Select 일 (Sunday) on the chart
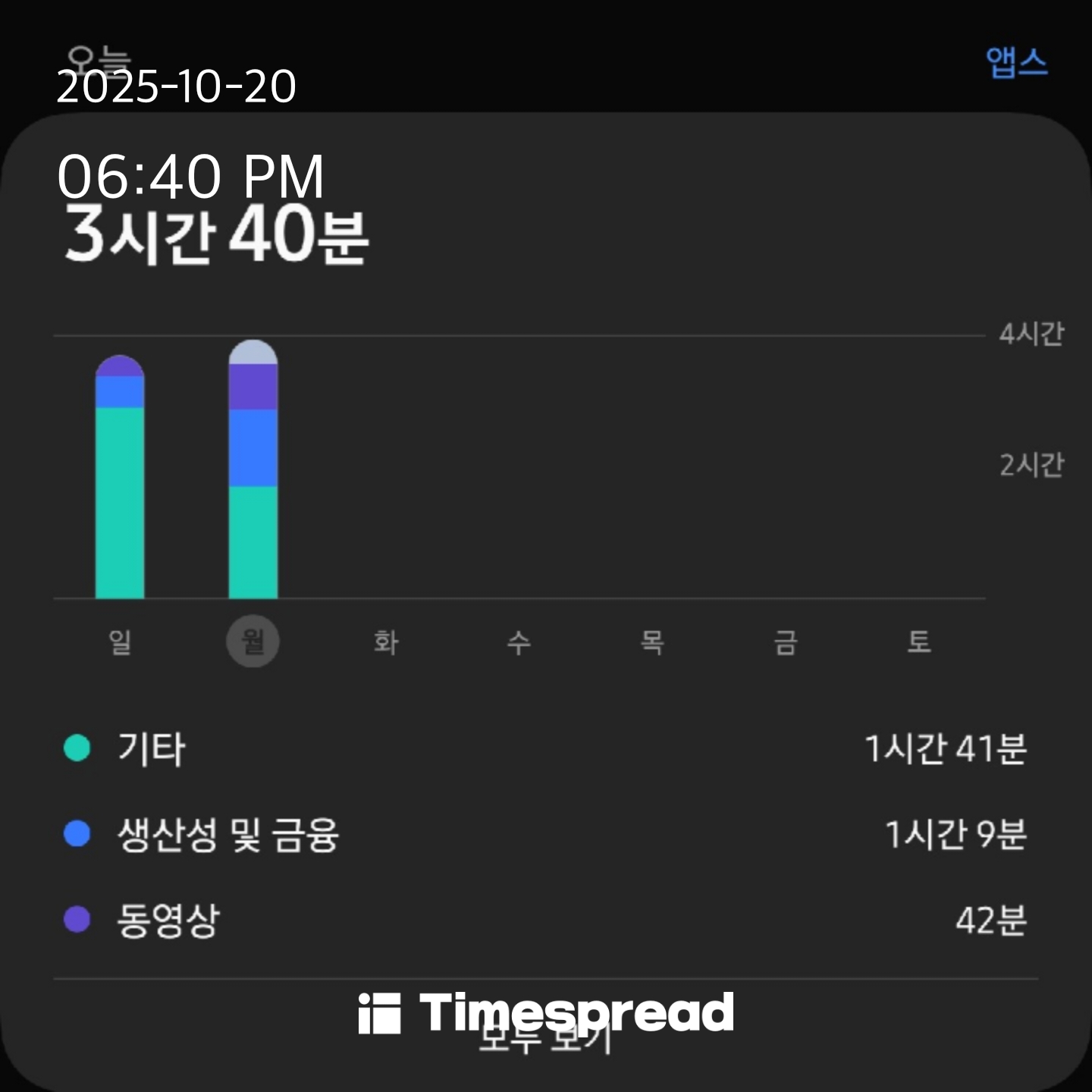The height and width of the screenshot is (1092, 1092). [120, 642]
